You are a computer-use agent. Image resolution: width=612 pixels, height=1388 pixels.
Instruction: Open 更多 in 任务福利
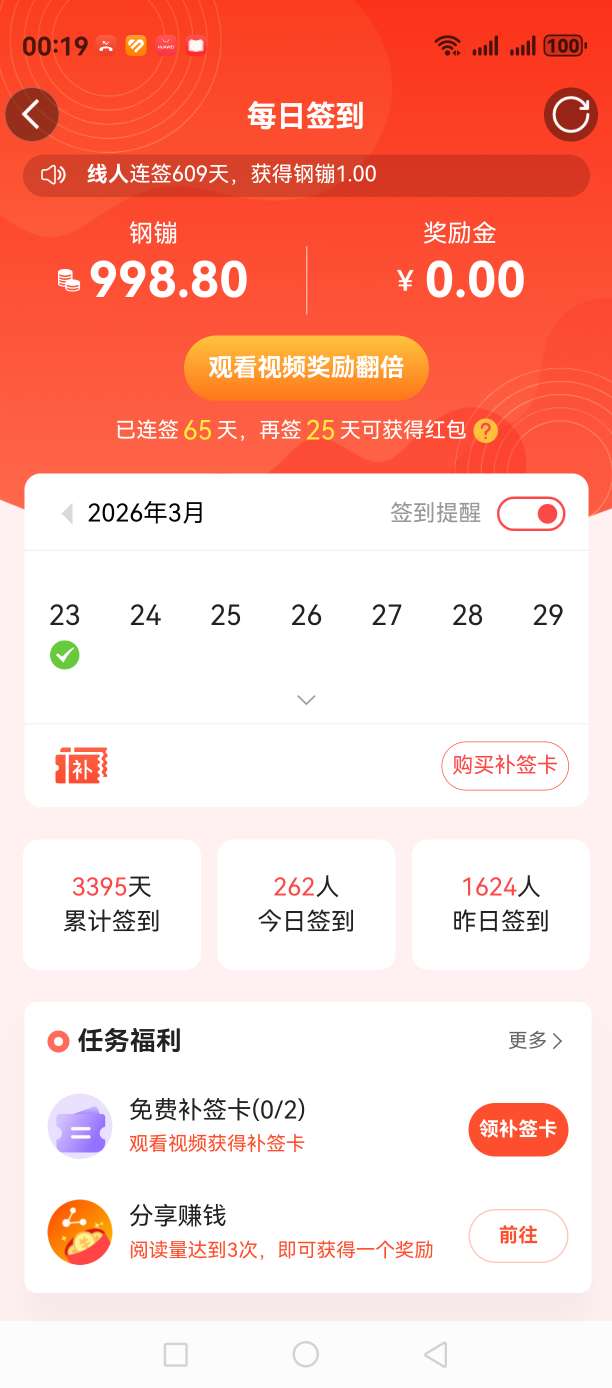click(x=535, y=1041)
